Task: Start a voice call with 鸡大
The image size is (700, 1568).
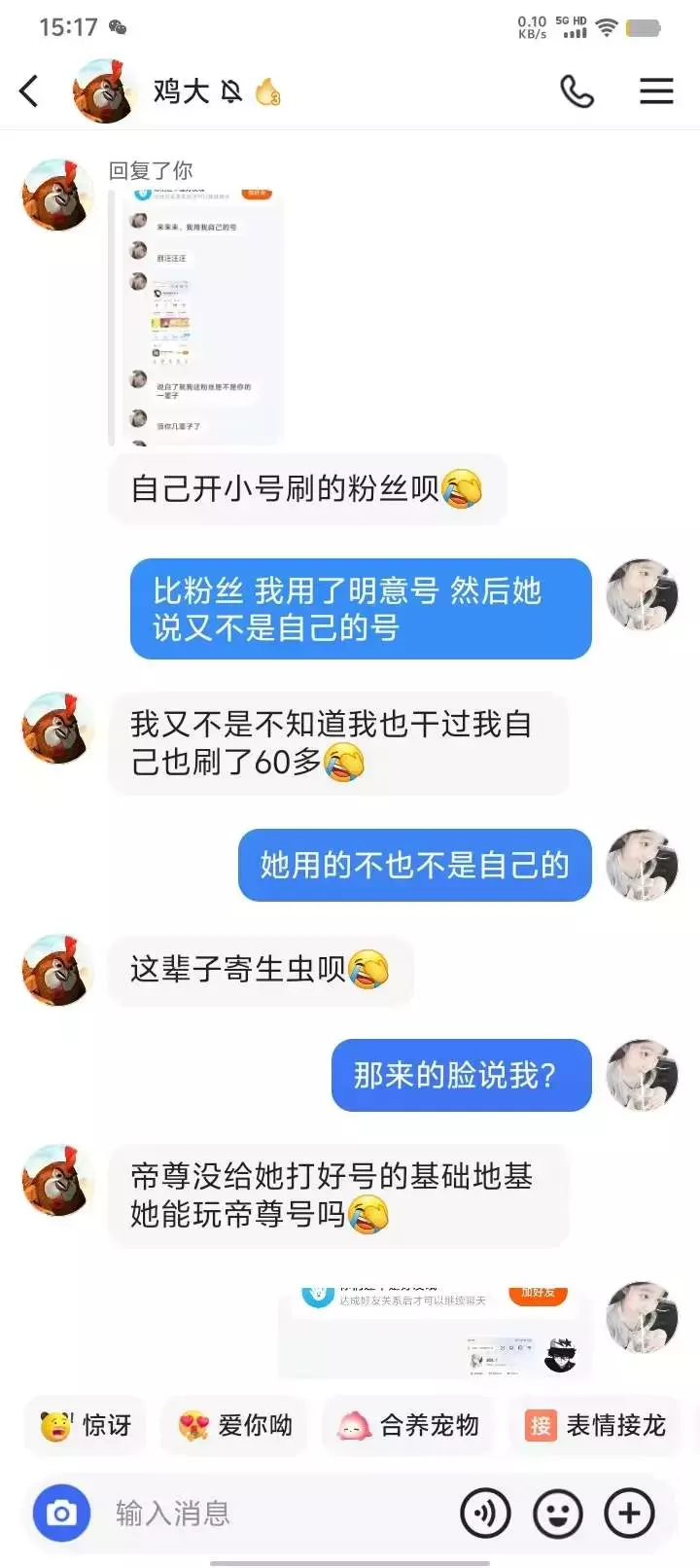Action: coord(577,91)
